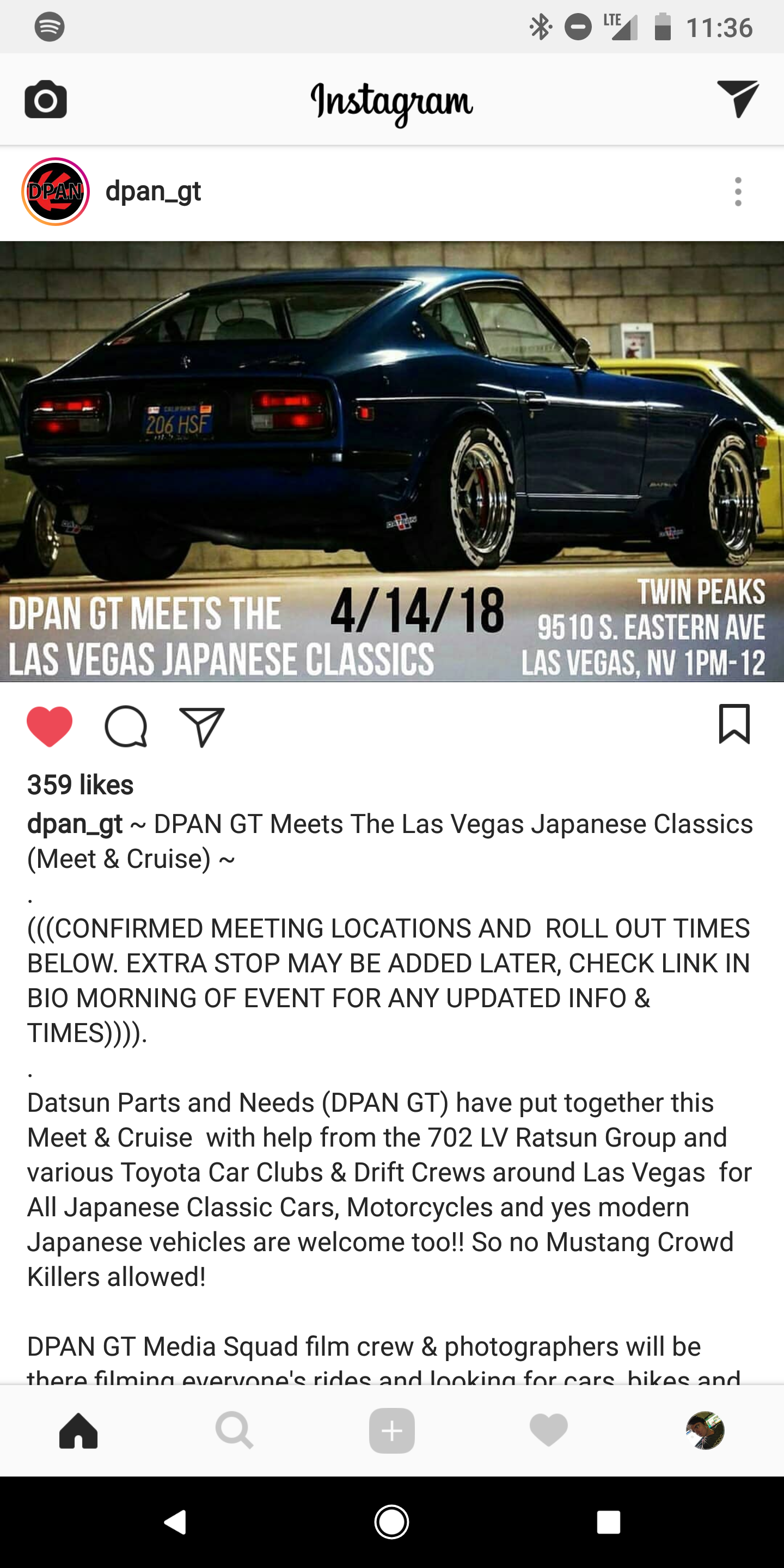Go back with system back button
784x1568 pixels.
(175, 1522)
